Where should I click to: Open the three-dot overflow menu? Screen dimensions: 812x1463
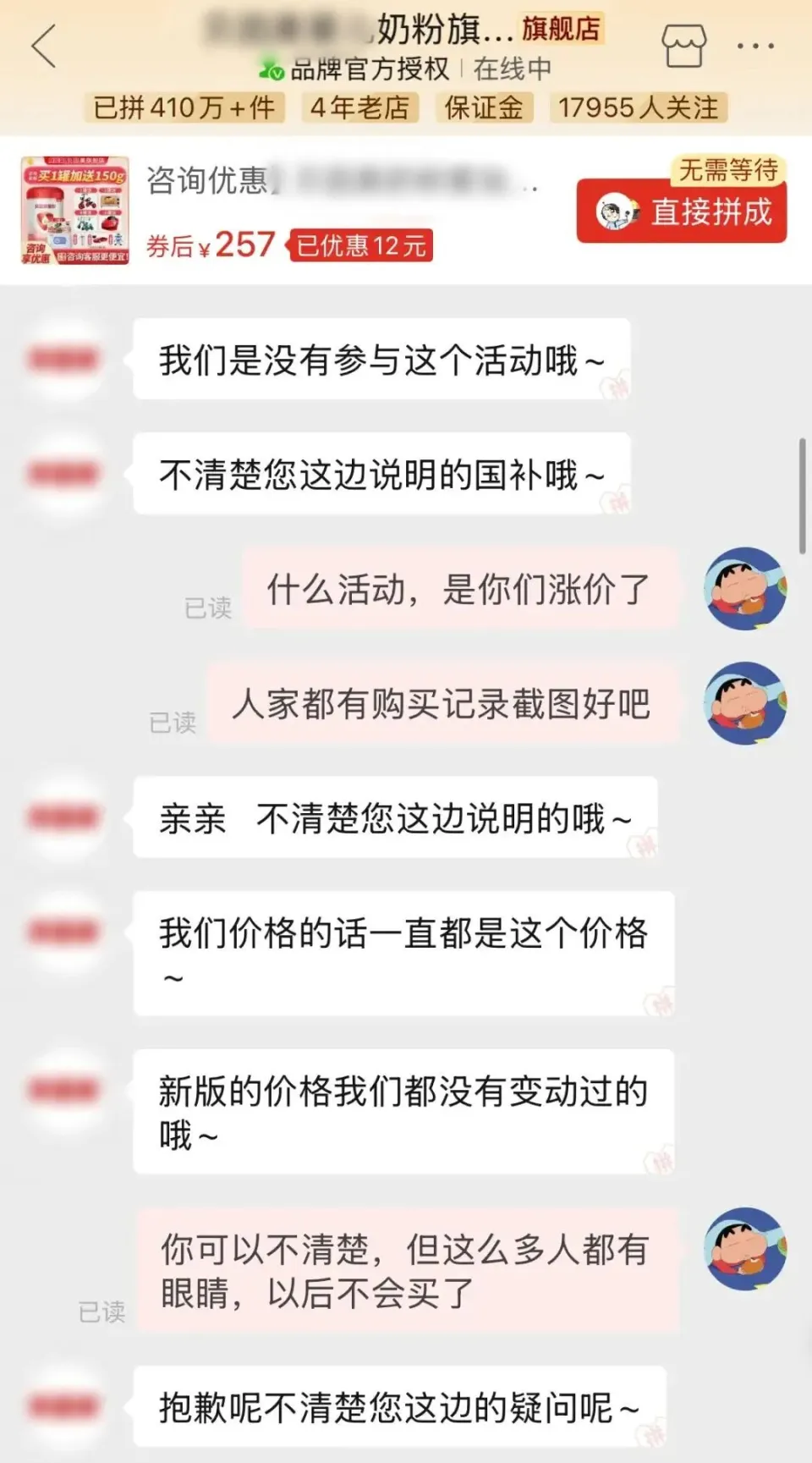pyautogui.click(x=754, y=46)
